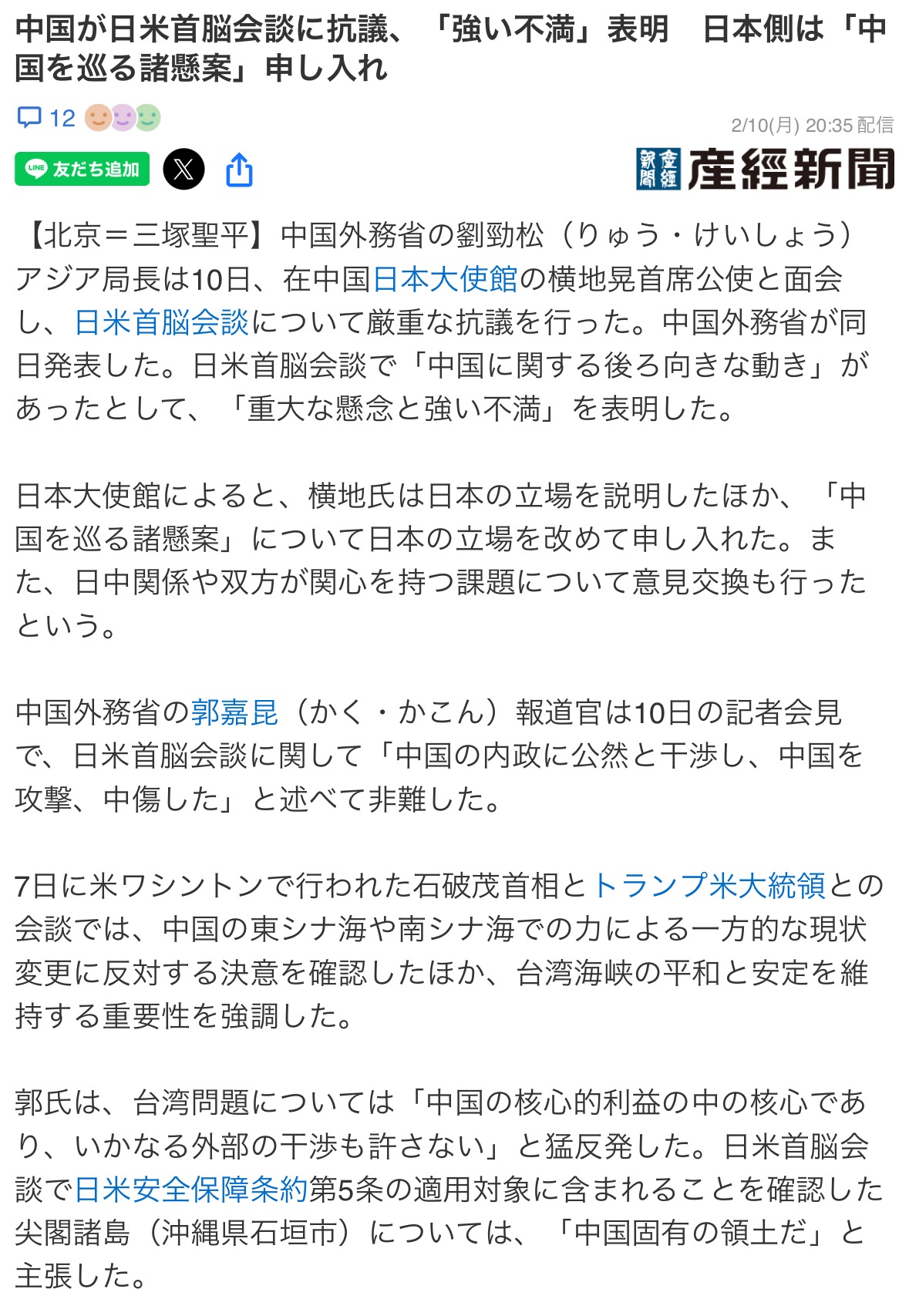Follow the トランプ米大統領 link

709,886
